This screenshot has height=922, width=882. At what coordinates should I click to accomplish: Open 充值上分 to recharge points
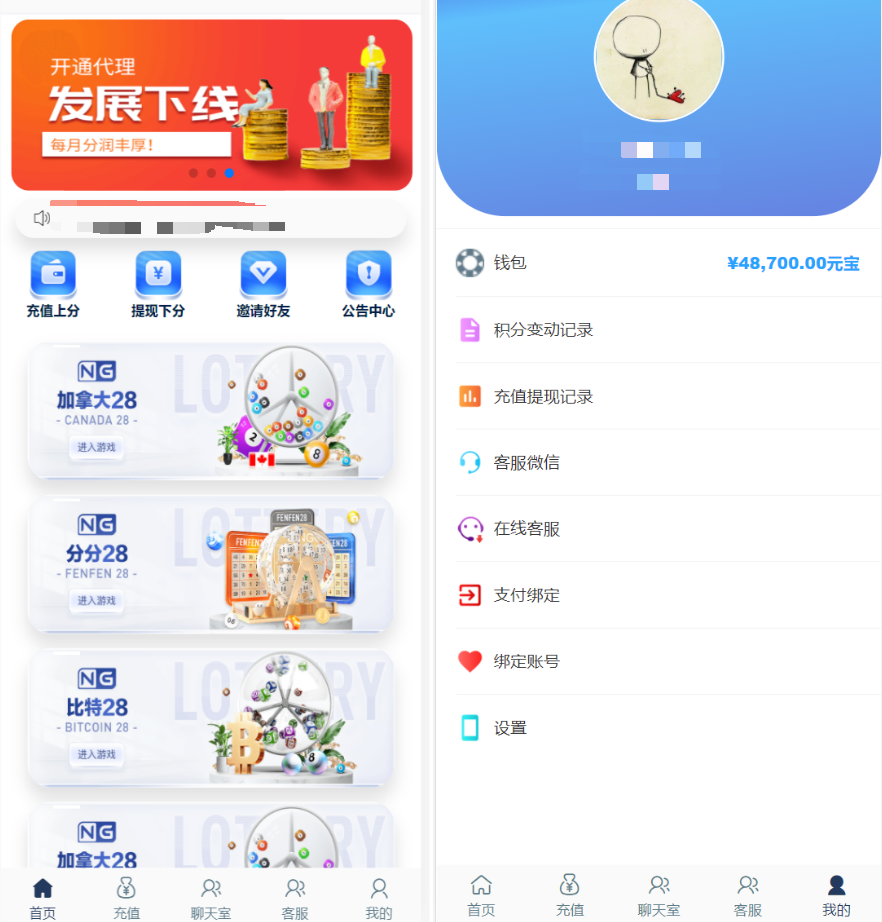(x=53, y=283)
